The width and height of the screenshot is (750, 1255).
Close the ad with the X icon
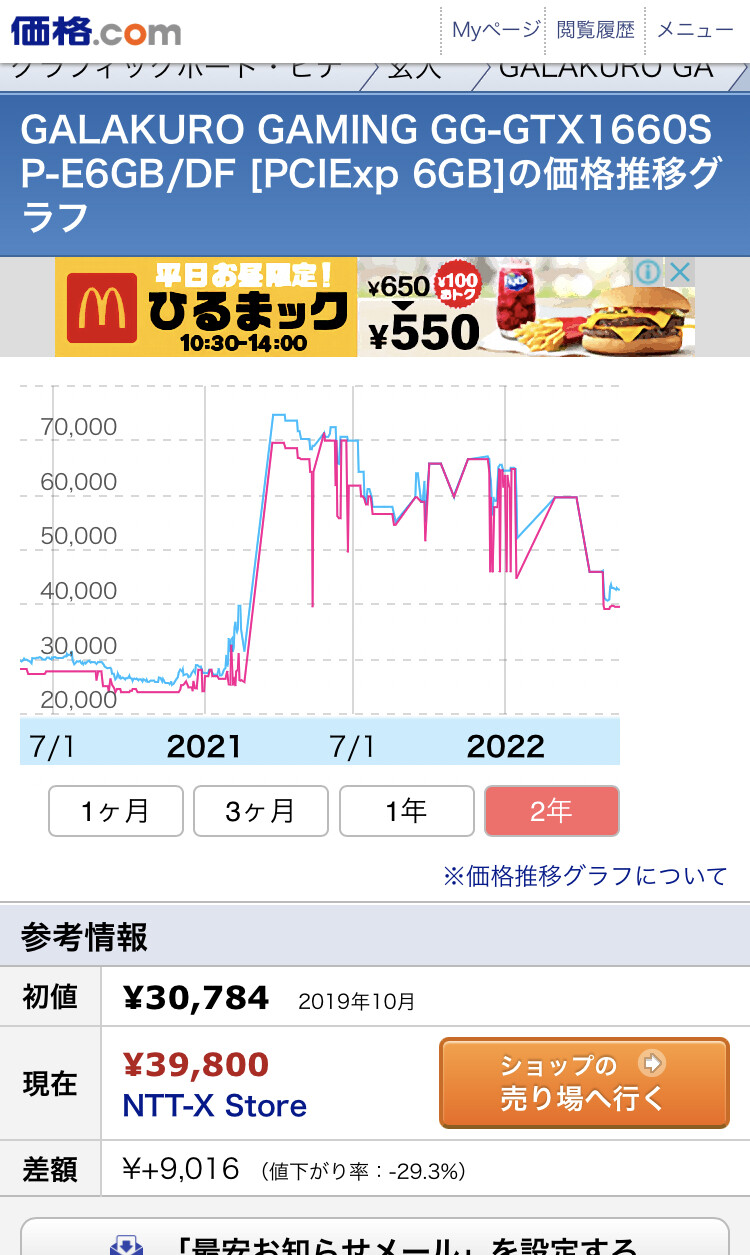click(x=680, y=272)
